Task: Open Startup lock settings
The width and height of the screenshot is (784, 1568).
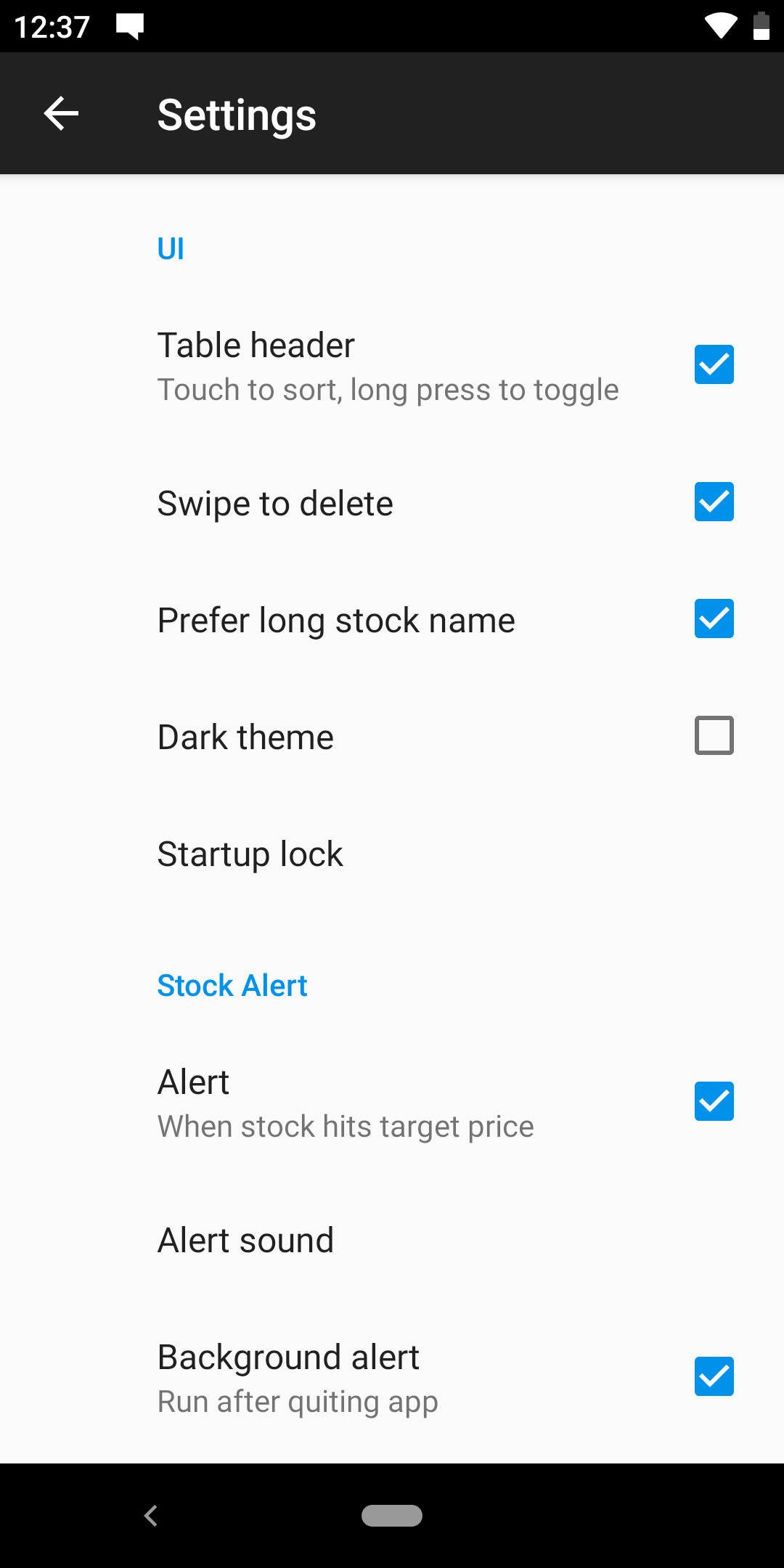Action: (x=392, y=854)
